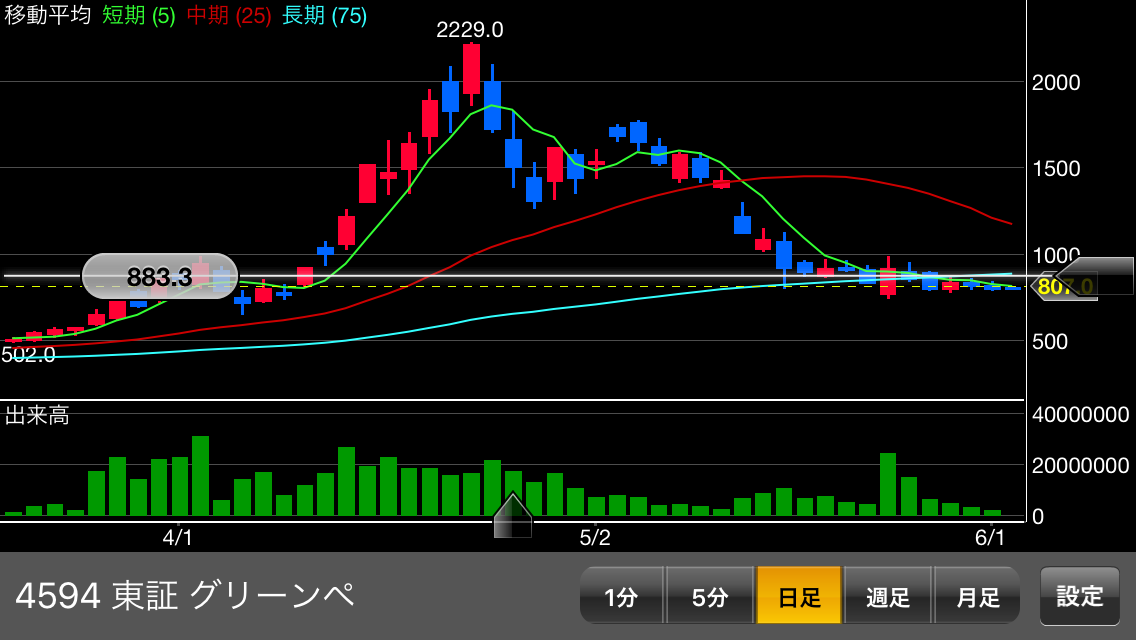Image resolution: width=1136 pixels, height=640 pixels.
Task: Tap the date cursor marker on the time axis
Action: (512, 516)
